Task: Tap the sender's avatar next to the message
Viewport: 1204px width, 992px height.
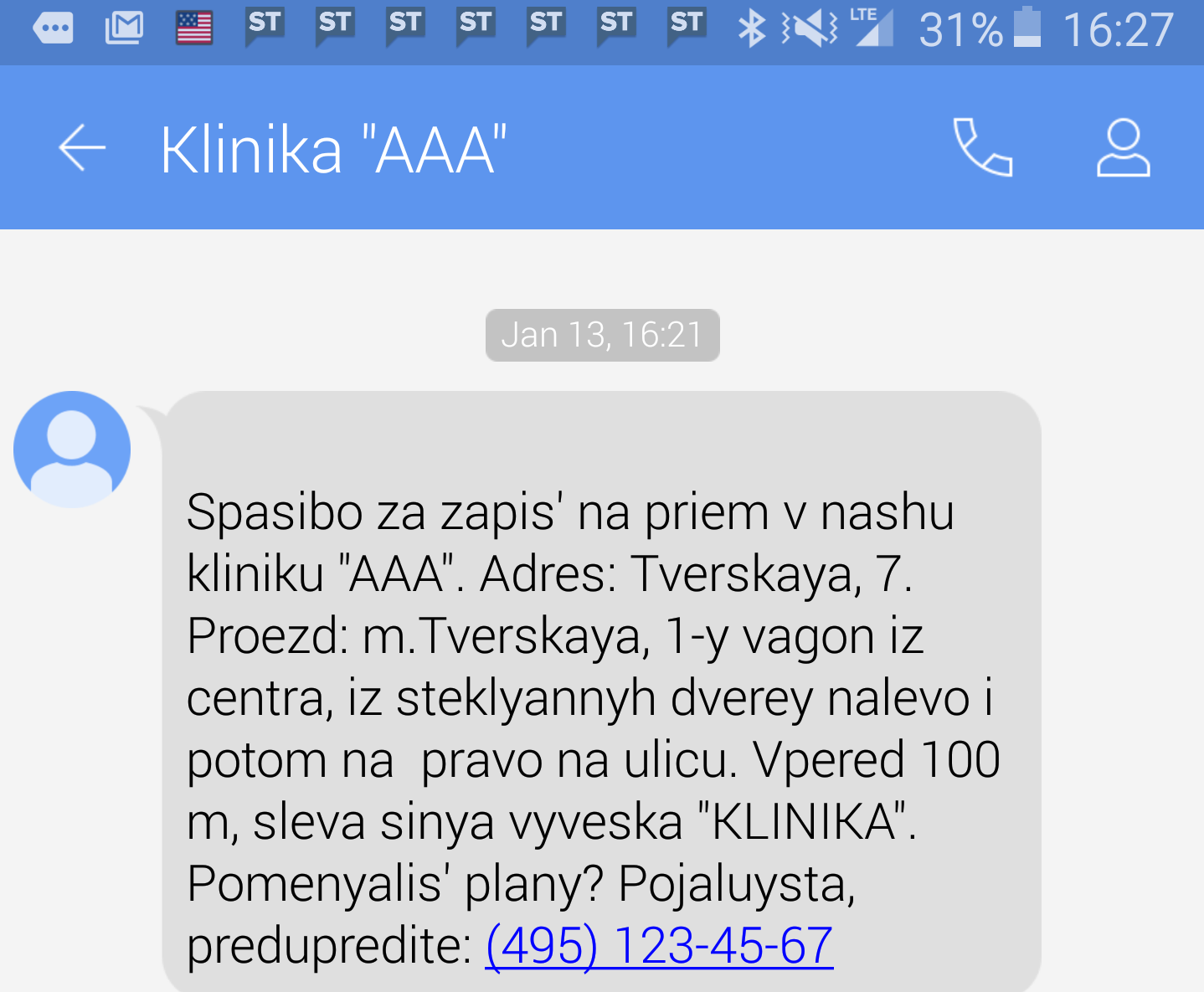Action: click(x=72, y=450)
